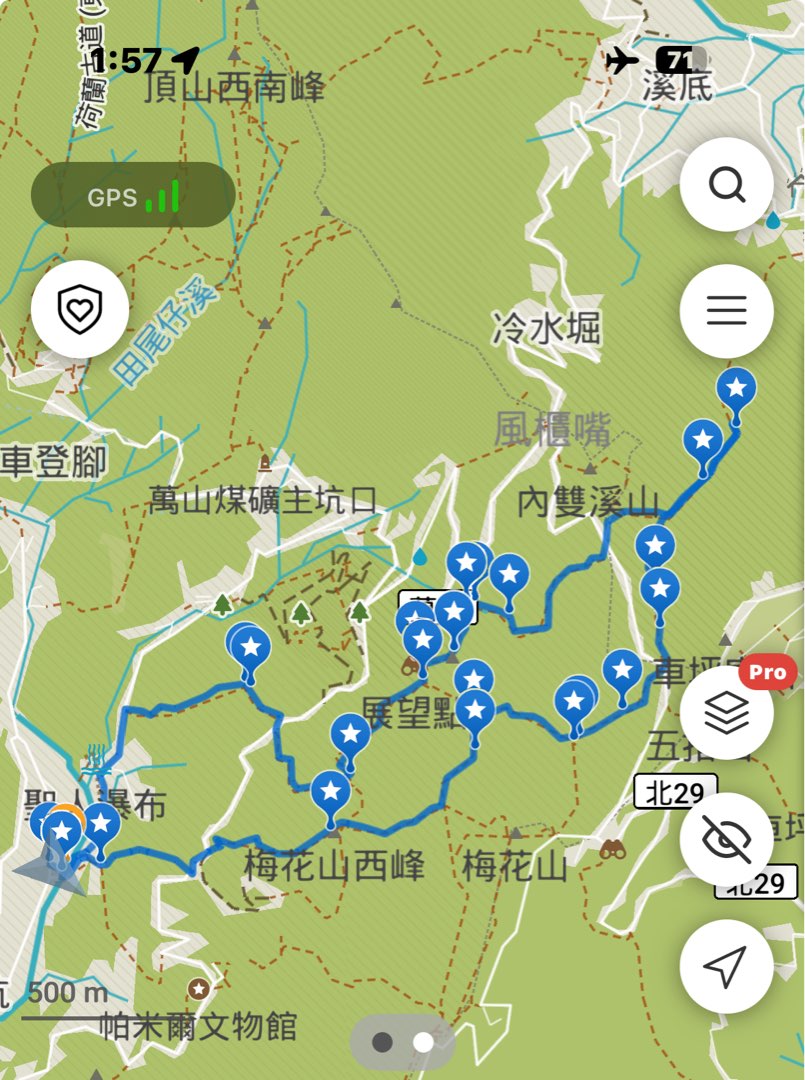This screenshot has width=805, height=1080.
Task: Check GPS signal status
Action: pos(133,196)
